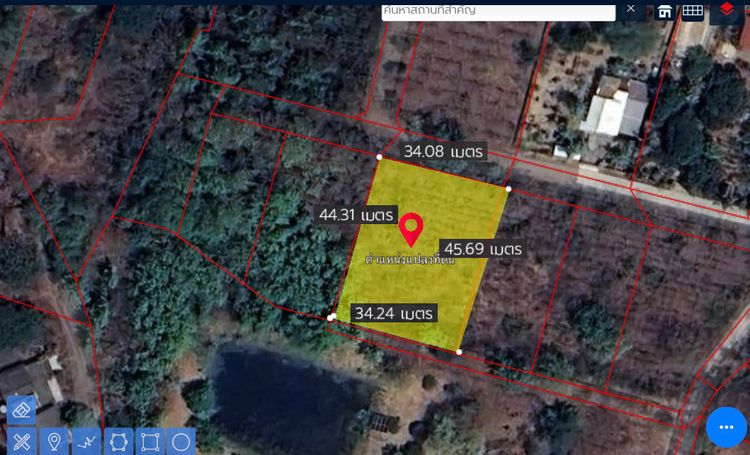Select the polyline measuring tool
Image resolution: width=750 pixels, height=455 pixels.
point(86,441)
